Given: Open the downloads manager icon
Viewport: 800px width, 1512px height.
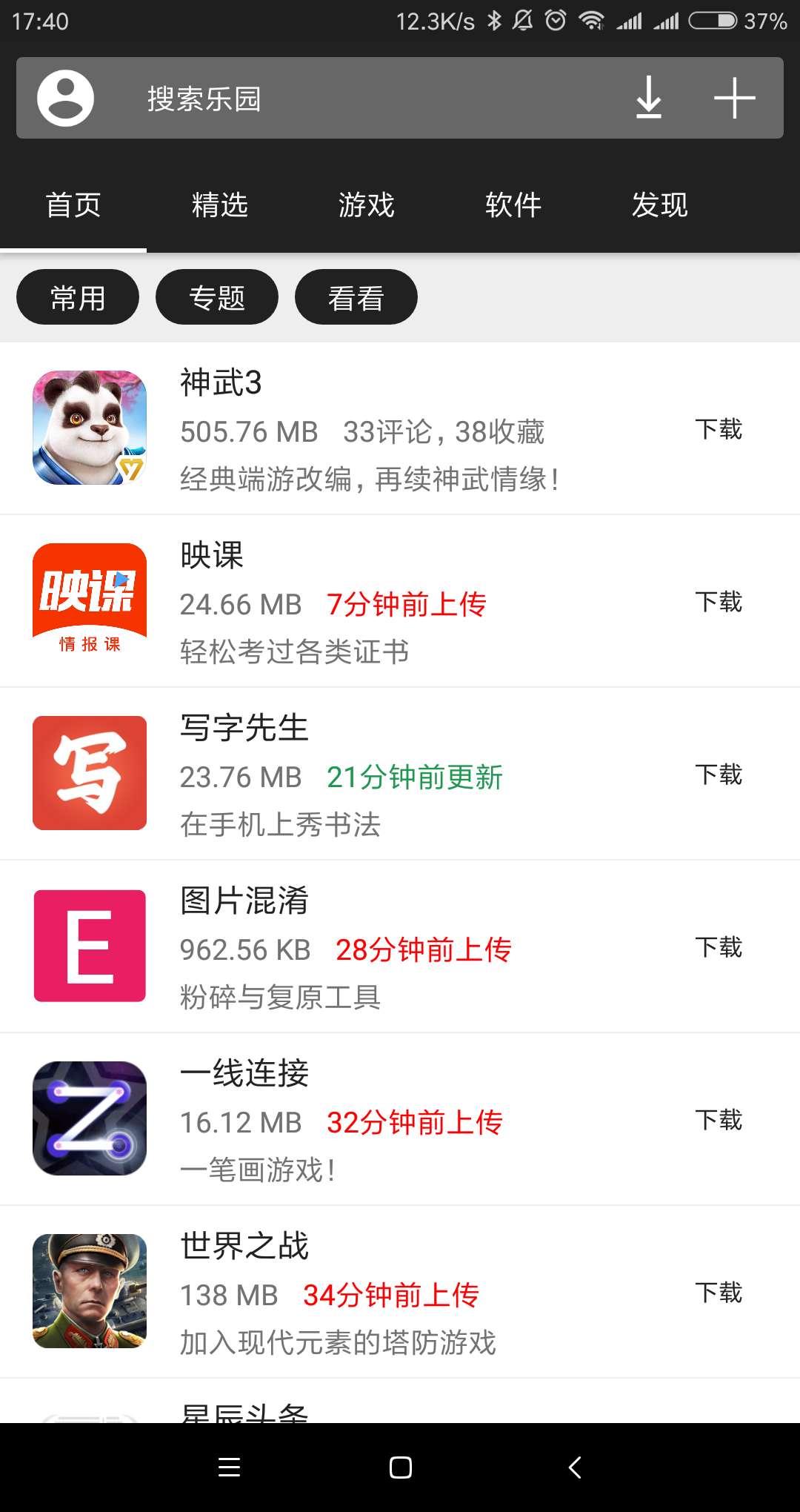Looking at the screenshot, I should pos(649,98).
